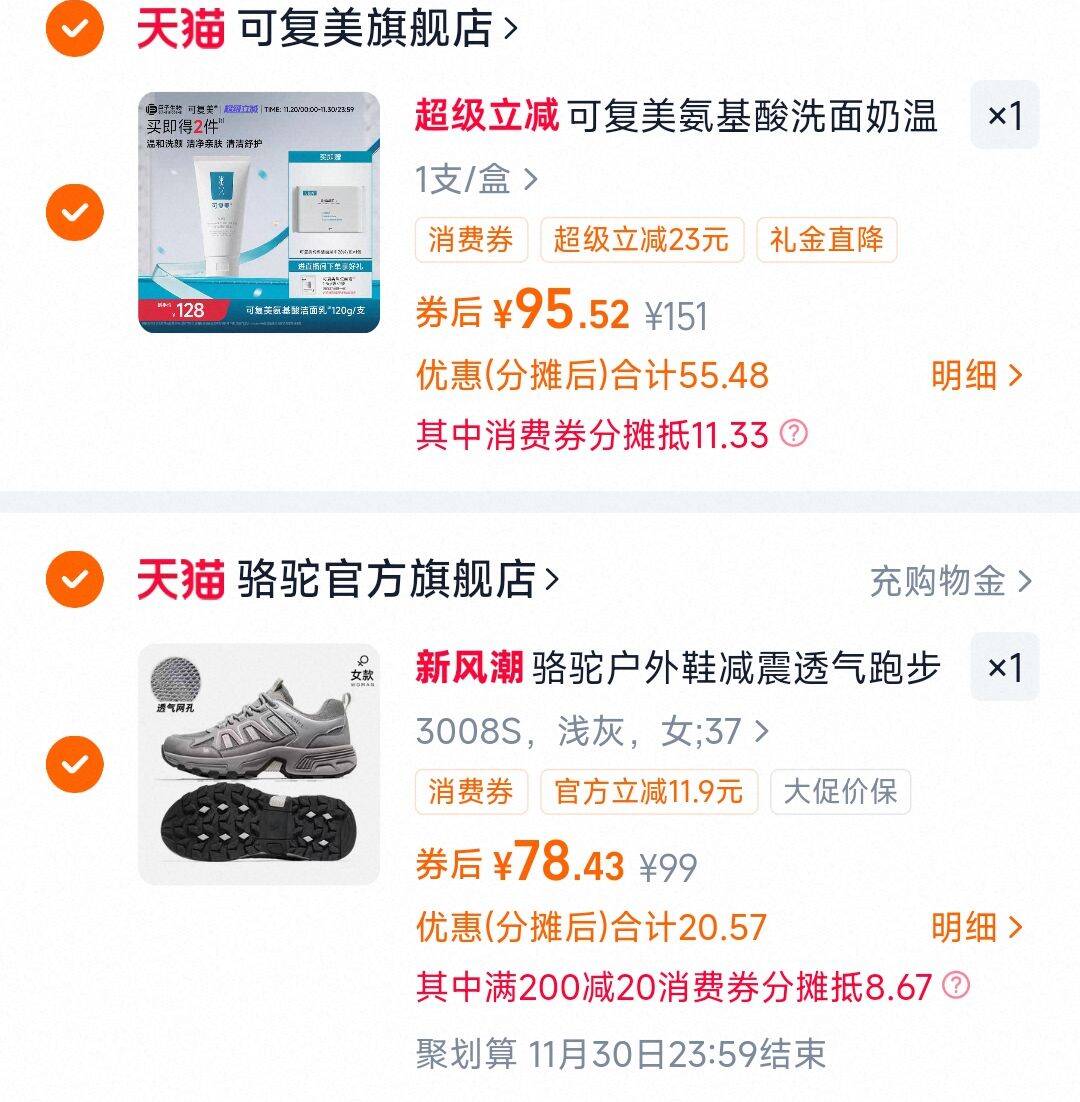
Task: Deselect the 可复美氨基酸洗面奶 item checkbox
Action: point(75,213)
